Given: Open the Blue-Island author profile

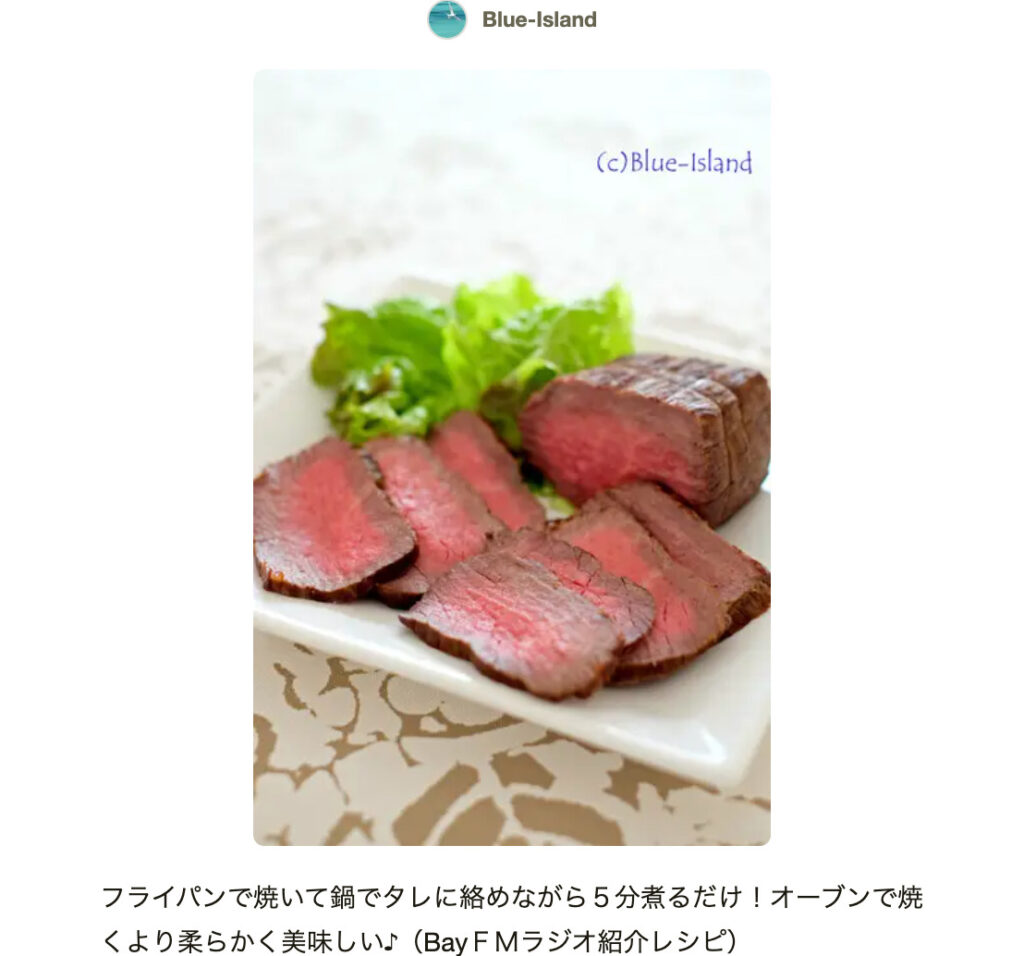Looking at the screenshot, I should click(538, 19).
